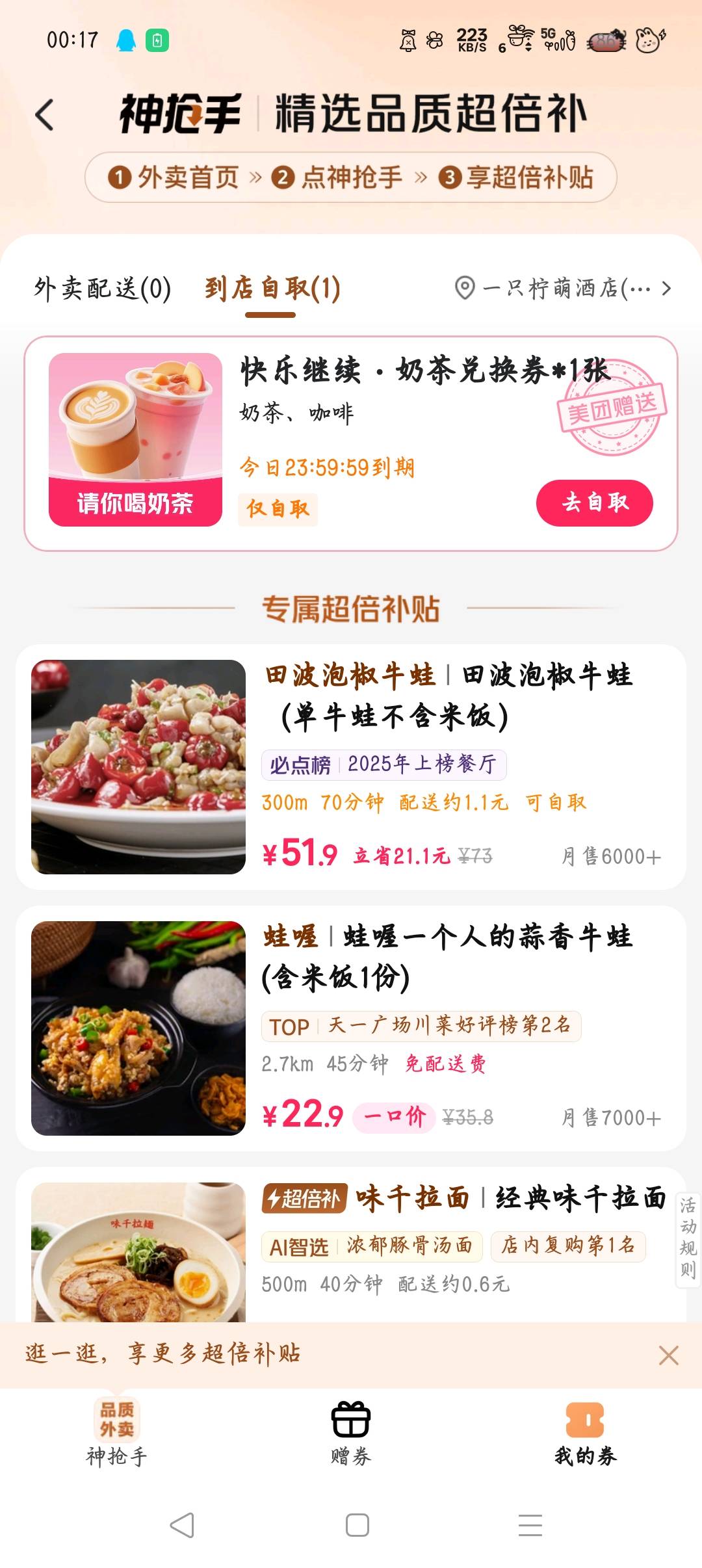Open 活动规则 on the side
Image resolution: width=702 pixels, height=1568 pixels.
pos(688,1238)
